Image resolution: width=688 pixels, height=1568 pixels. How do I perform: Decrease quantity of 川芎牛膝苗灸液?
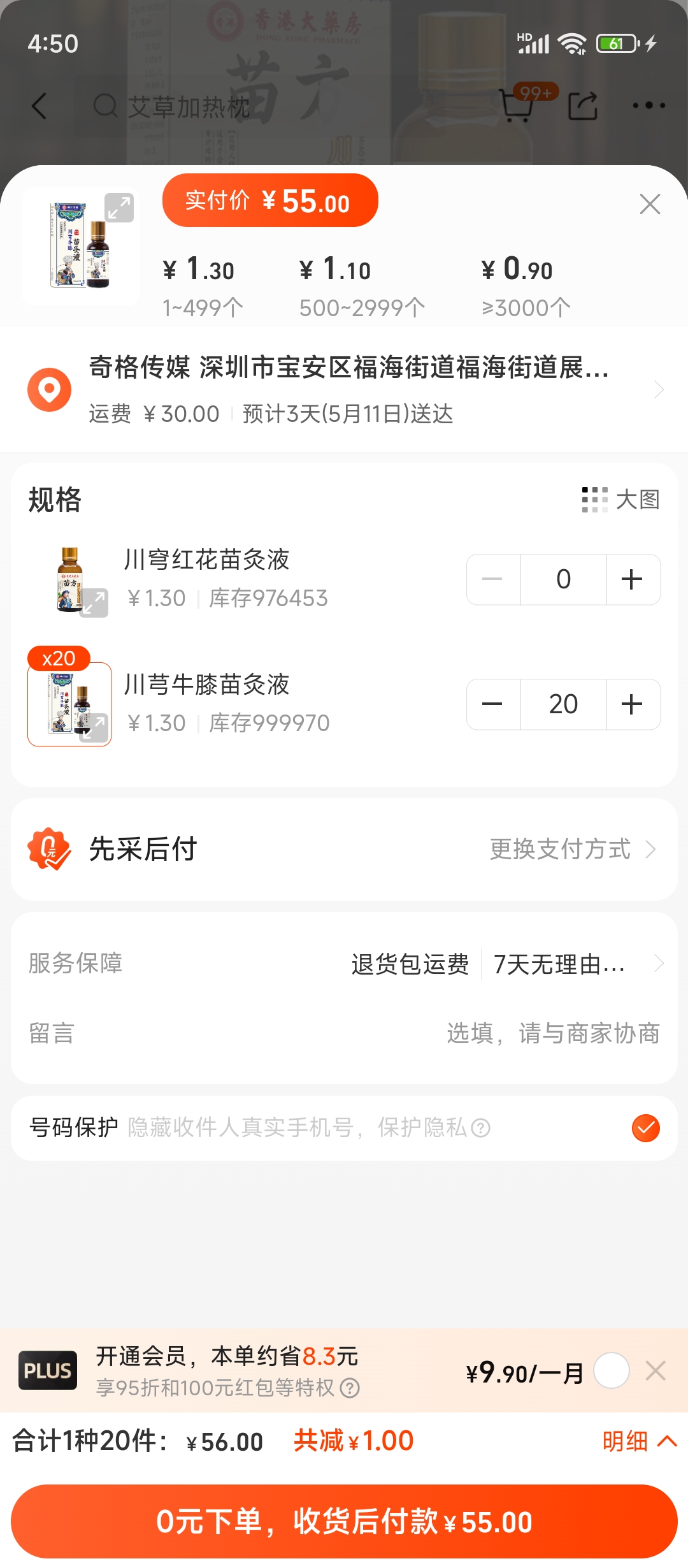(x=492, y=704)
